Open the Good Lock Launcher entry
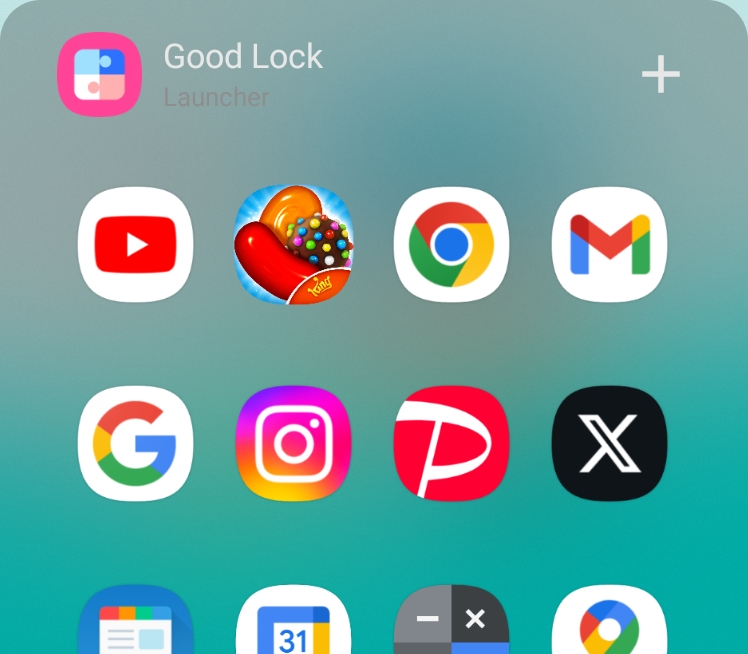The width and height of the screenshot is (748, 654). [x=190, y=75]
